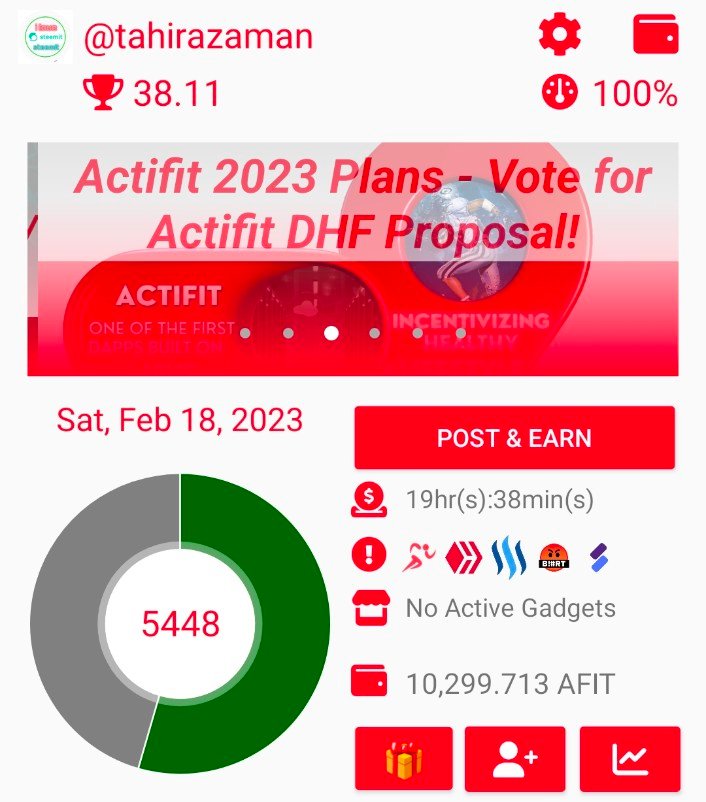Screen dimensions: 706x802
Task: Open the @tahirazaman profile
Action: point(198,37)
